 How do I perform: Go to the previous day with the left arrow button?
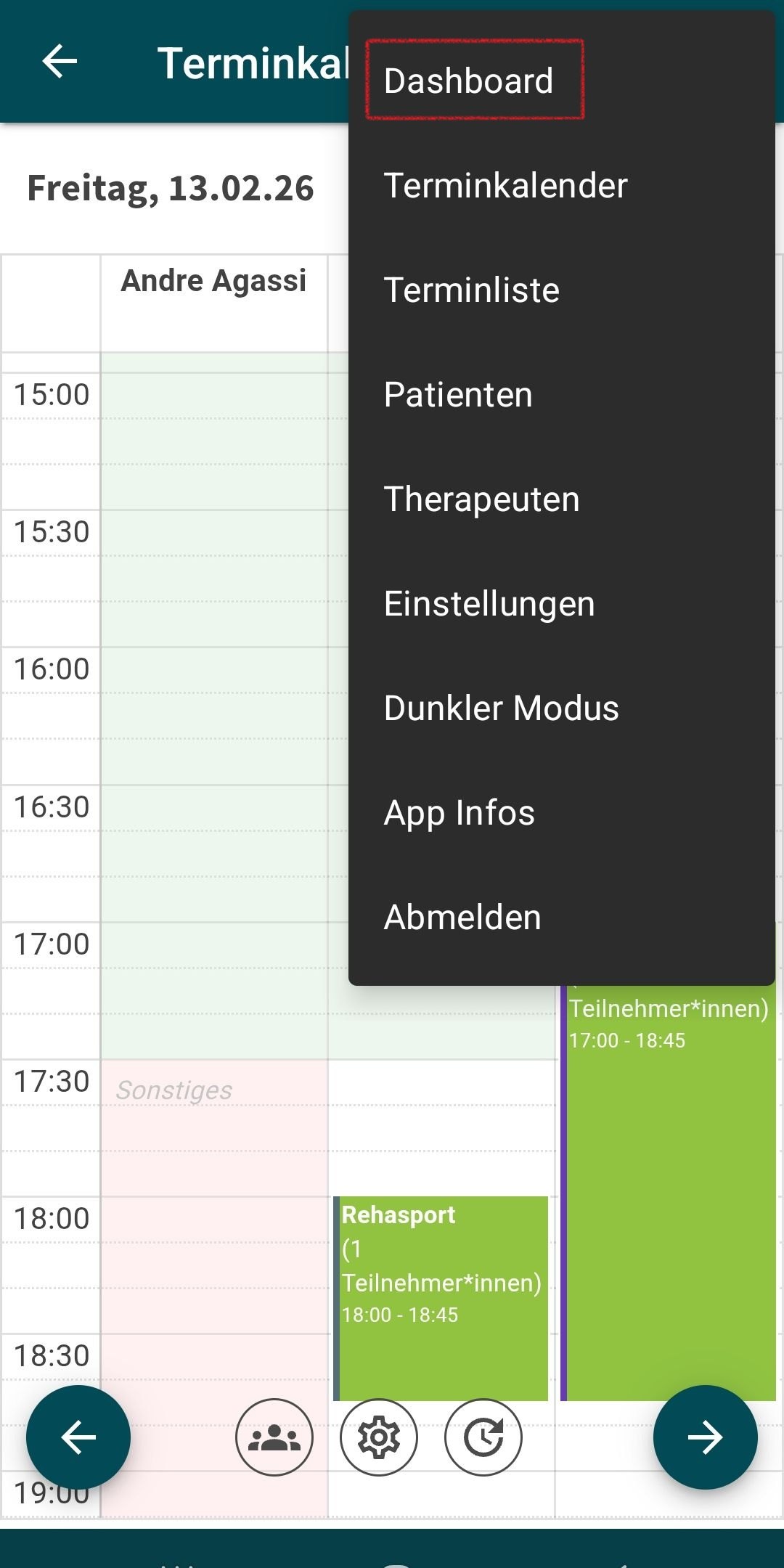coord(78,1437)
